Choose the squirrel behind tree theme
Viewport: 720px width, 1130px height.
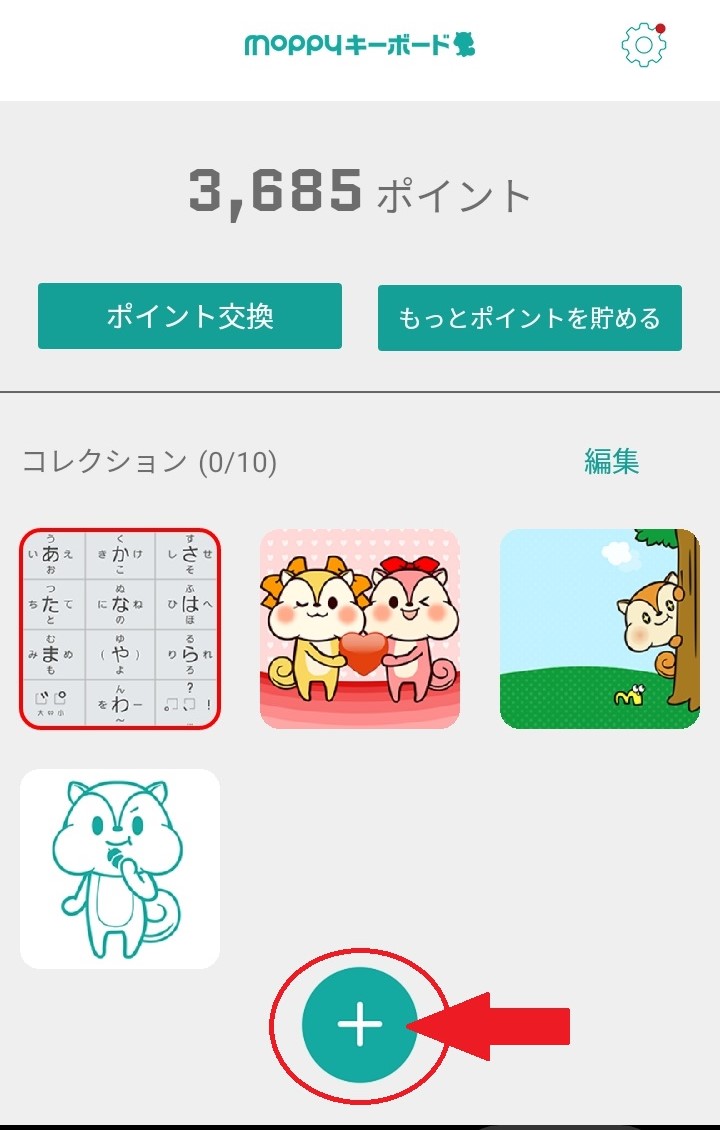600,629
